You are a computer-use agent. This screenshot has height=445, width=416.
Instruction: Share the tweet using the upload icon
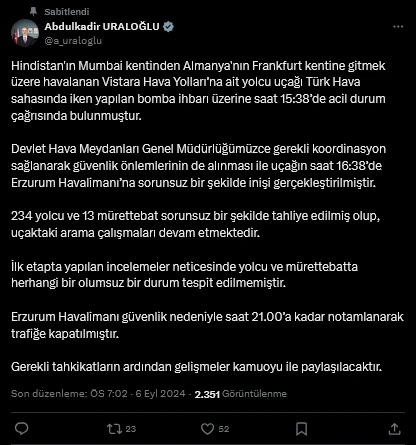(x=395, y=429)
